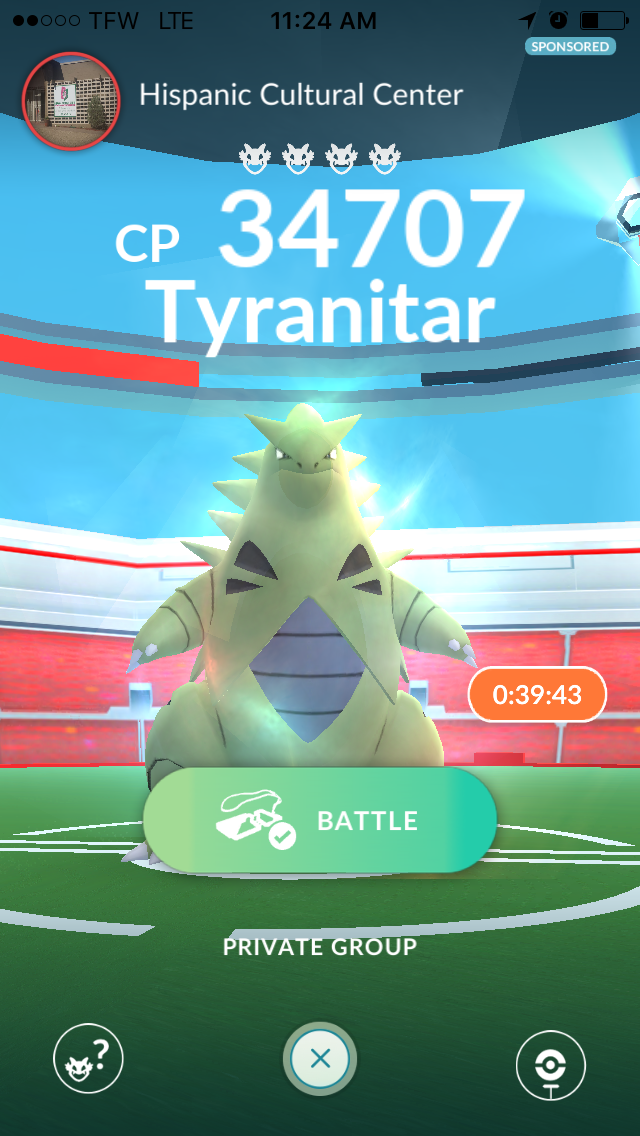View the Hispanic Cultural Center gym photo
Image resolution: width=640 pixels, height=1136 pixels.
pyautogui.click(x=71, y=101)
